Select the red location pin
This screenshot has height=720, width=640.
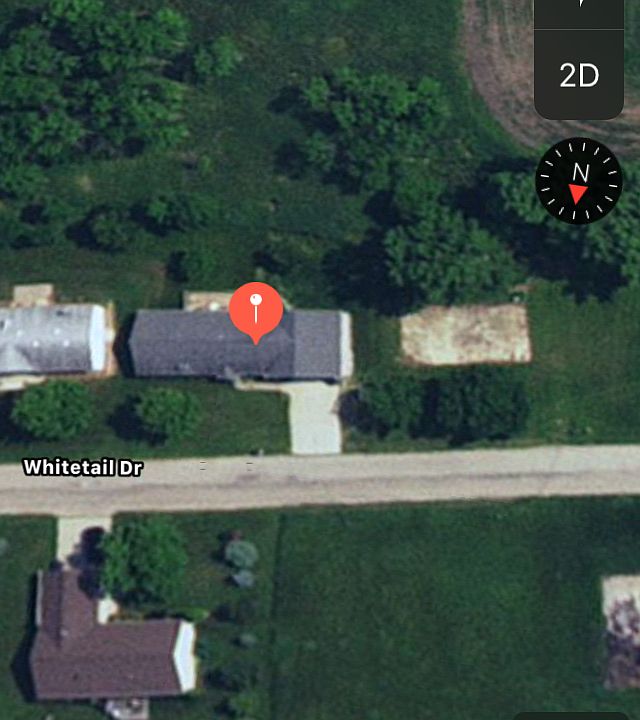(256, 310)
